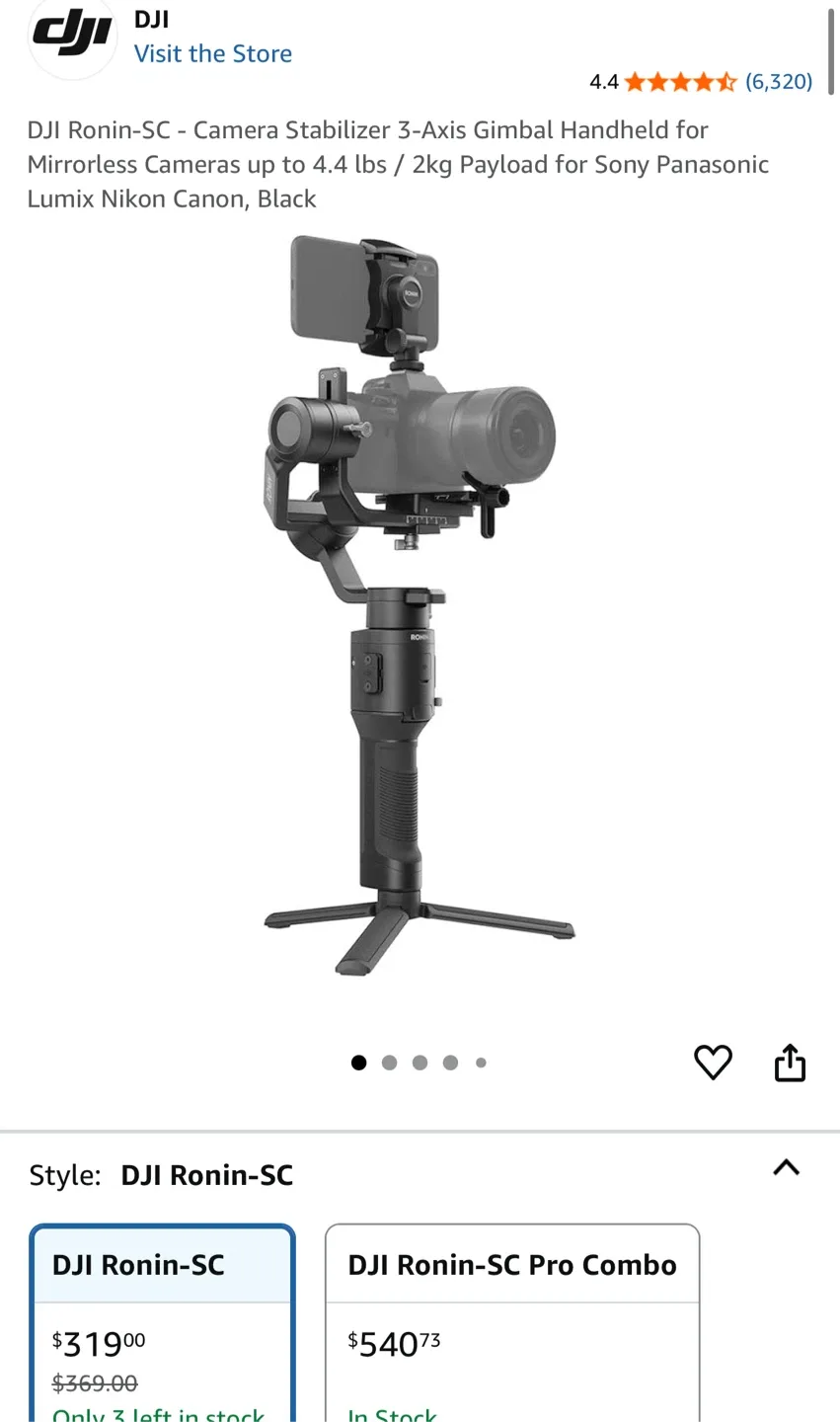Viewport: 840px width, 1422px height.
Task: Click the 4.4 star rating stars
Action: coord(681,82)
